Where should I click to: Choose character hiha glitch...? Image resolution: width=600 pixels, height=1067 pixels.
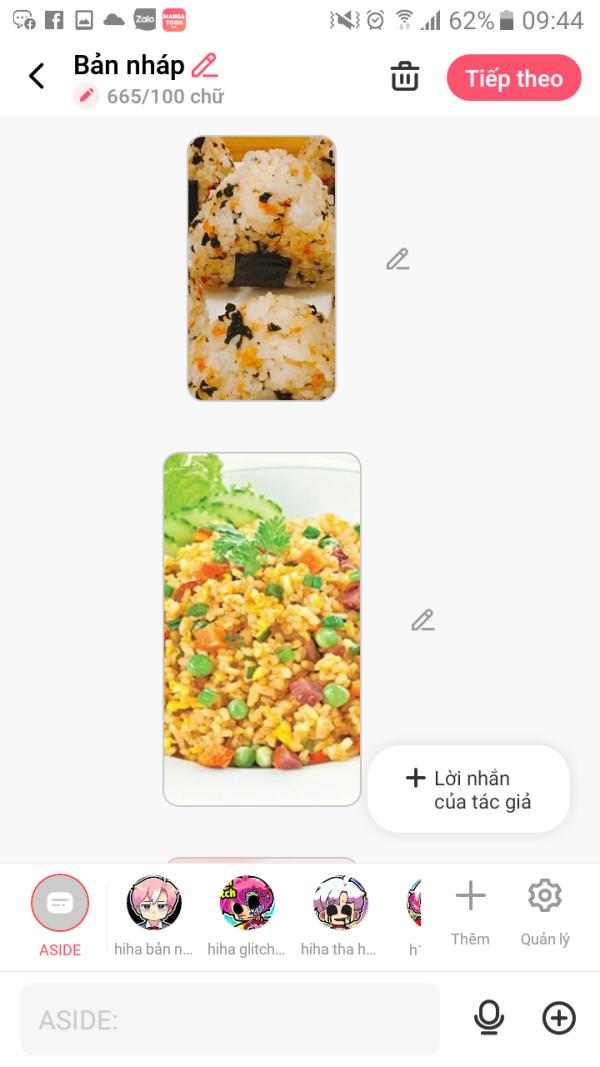point(247,903)
